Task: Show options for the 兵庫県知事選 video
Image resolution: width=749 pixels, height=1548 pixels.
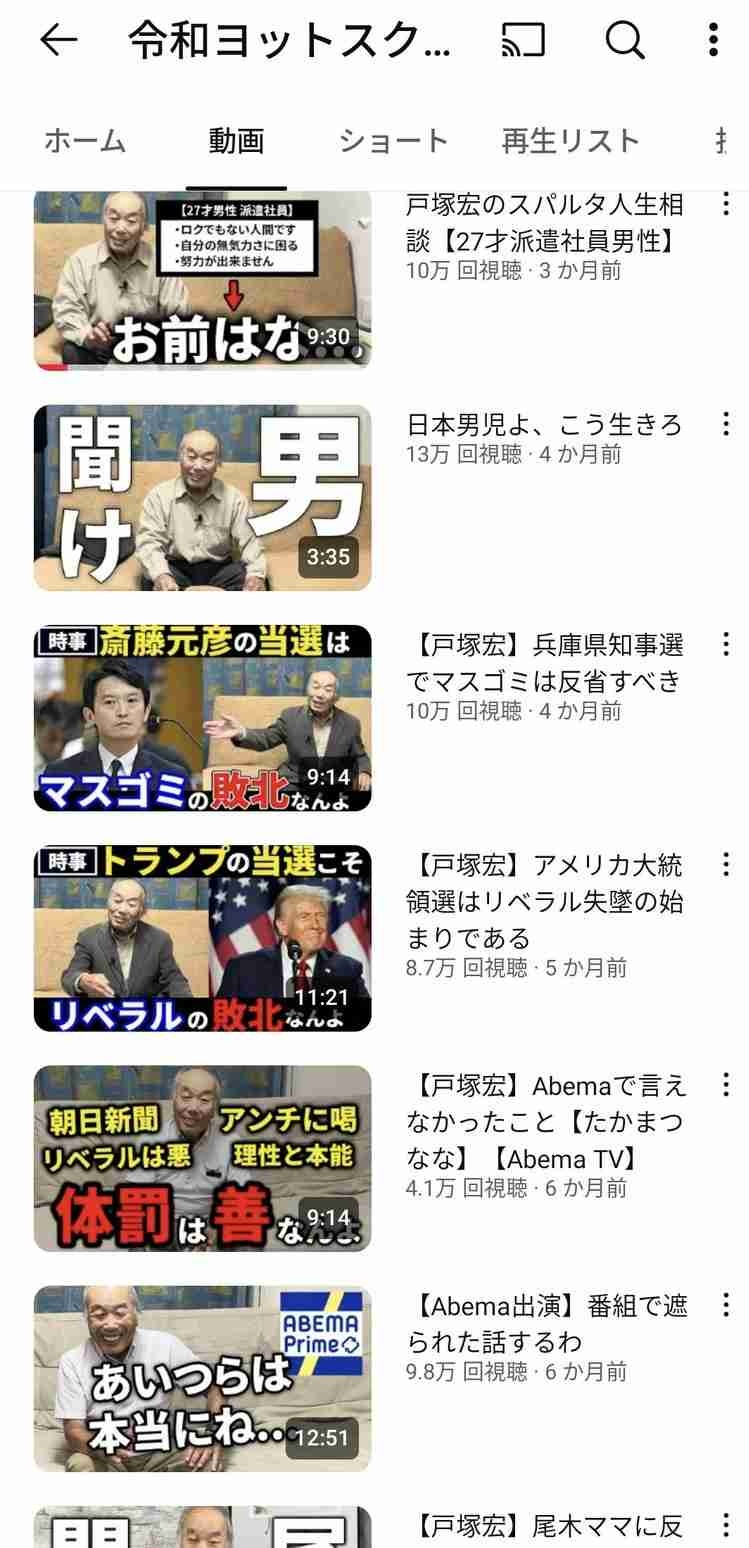Action: (x=726, y=644)
